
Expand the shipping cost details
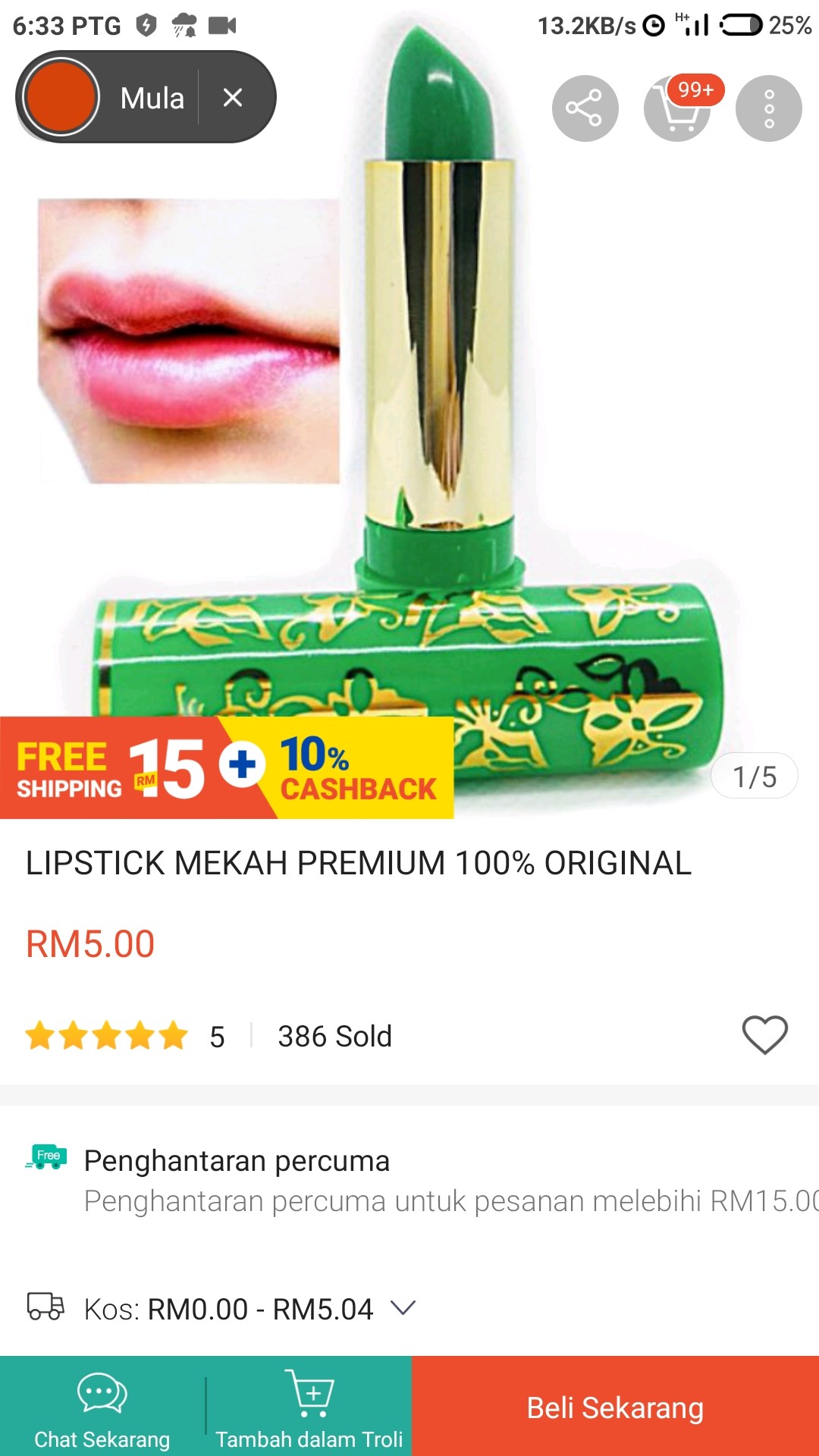click(403, 1308)
